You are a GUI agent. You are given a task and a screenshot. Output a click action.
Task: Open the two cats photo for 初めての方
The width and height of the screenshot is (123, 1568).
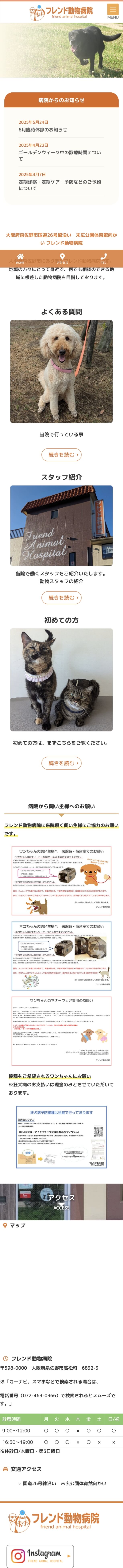pyautogui.click(x=61, y=679)
